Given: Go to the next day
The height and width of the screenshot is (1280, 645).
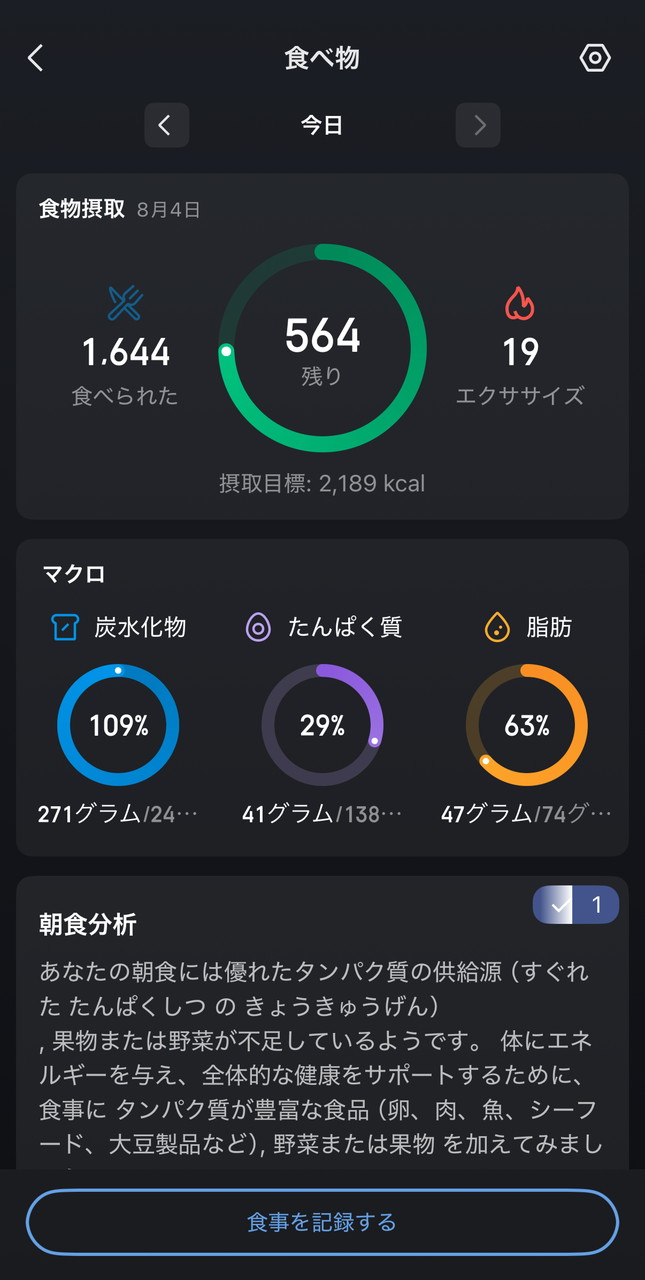Looking at the screenshot, I should [478, 125].
